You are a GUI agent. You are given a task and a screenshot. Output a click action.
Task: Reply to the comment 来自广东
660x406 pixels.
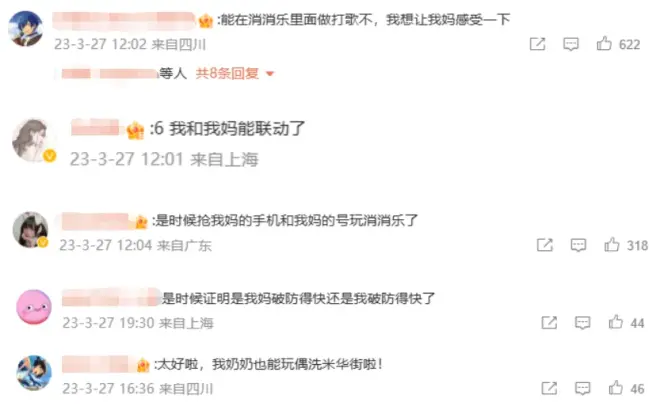coord(578,245)
